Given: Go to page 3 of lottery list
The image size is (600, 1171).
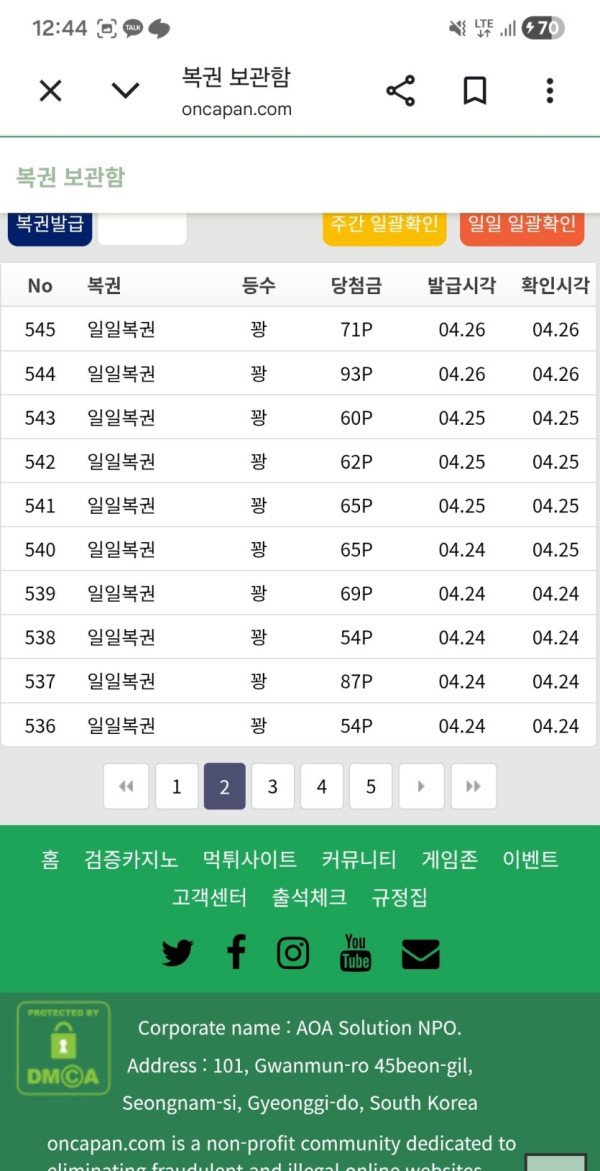Looking at the screenshot, I should pyautogui.click(x=272, y=786).
